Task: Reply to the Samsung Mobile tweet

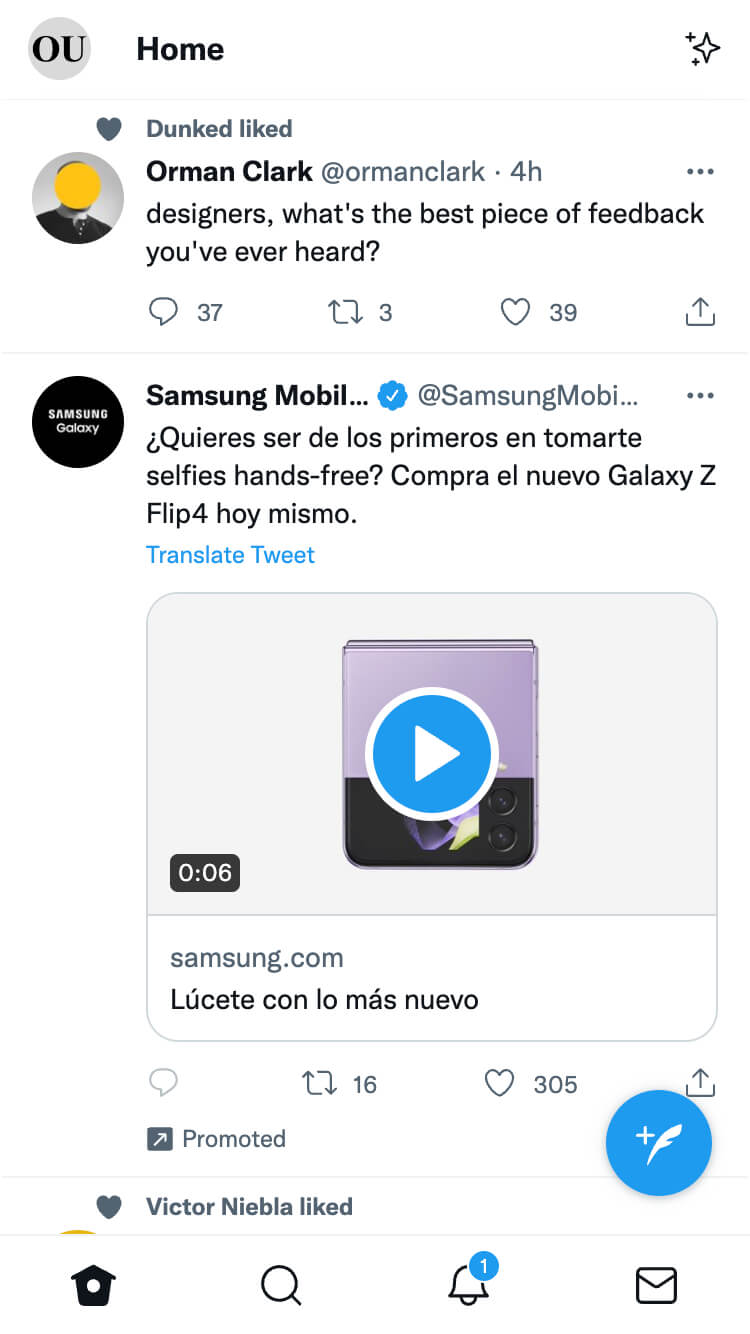Action: pos(163,1083)
